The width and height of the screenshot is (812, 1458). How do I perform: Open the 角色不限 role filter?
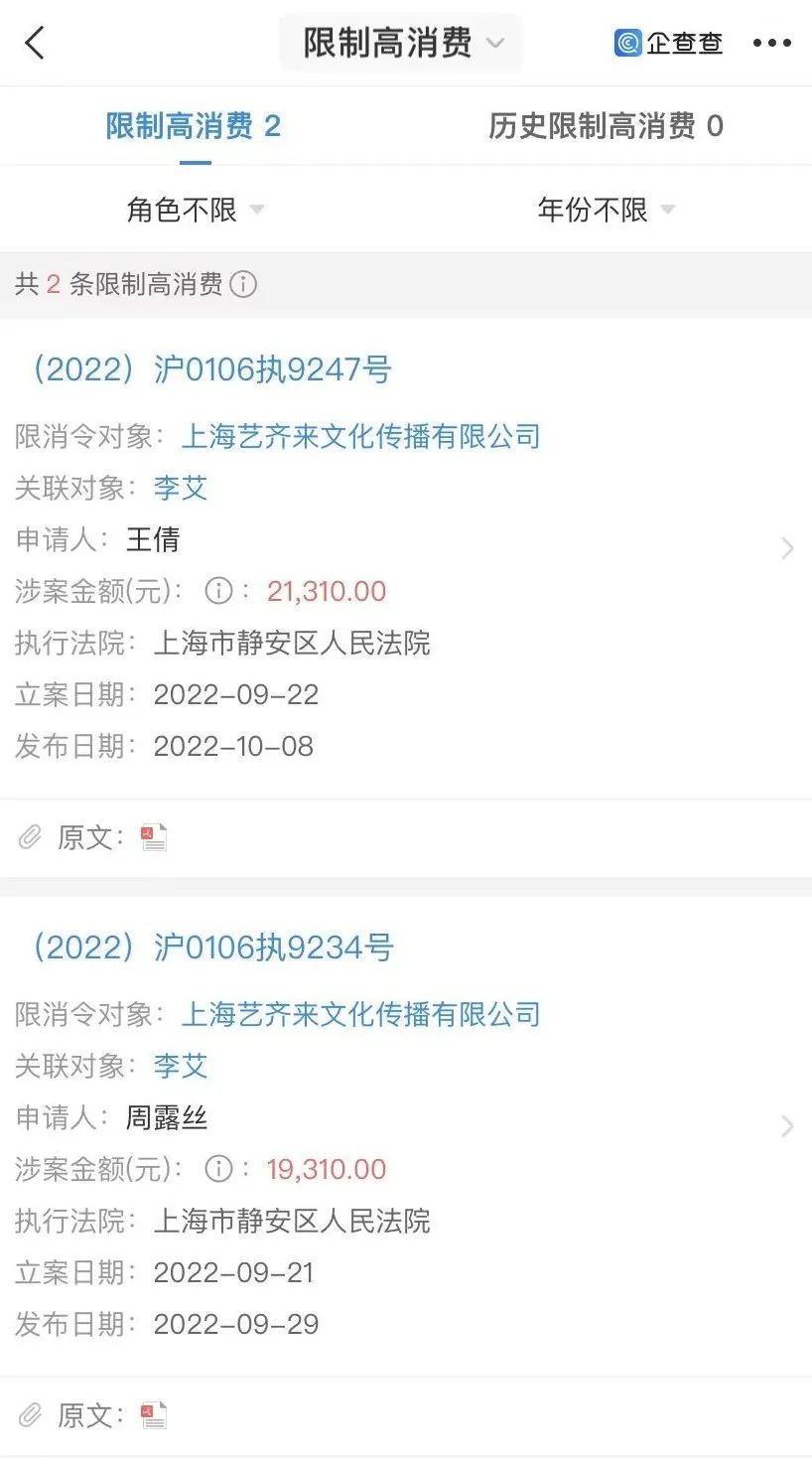tap(196, 210)
